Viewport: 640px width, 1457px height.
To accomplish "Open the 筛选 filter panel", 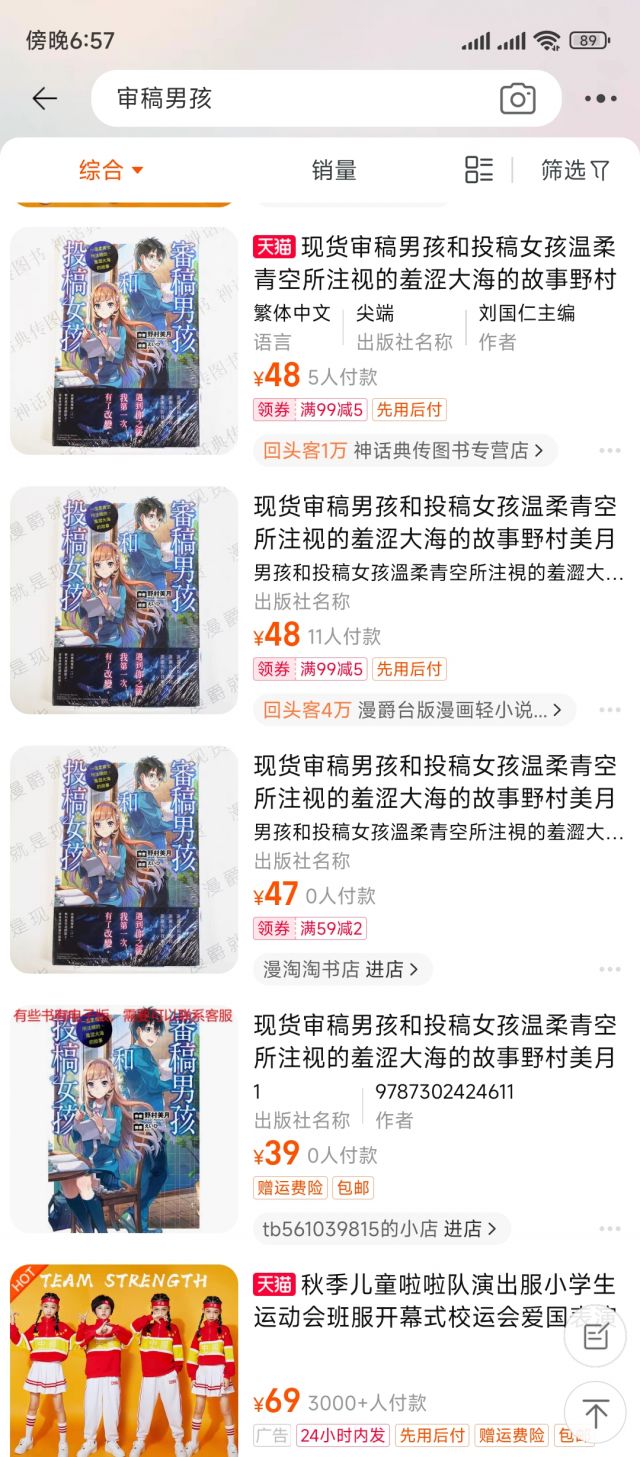I will click(x=574, y=170).
